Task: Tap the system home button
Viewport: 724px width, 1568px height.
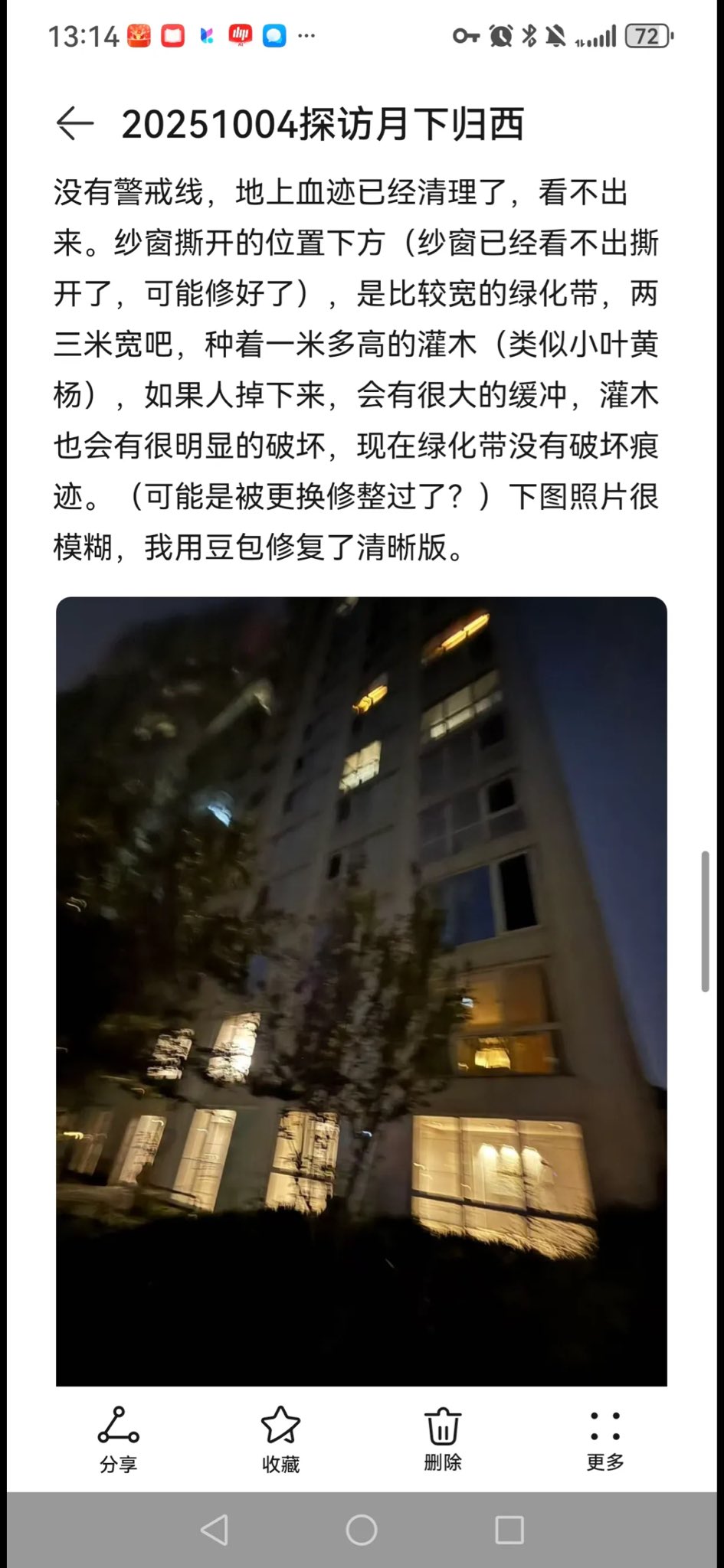Action: coord(362,1530)
